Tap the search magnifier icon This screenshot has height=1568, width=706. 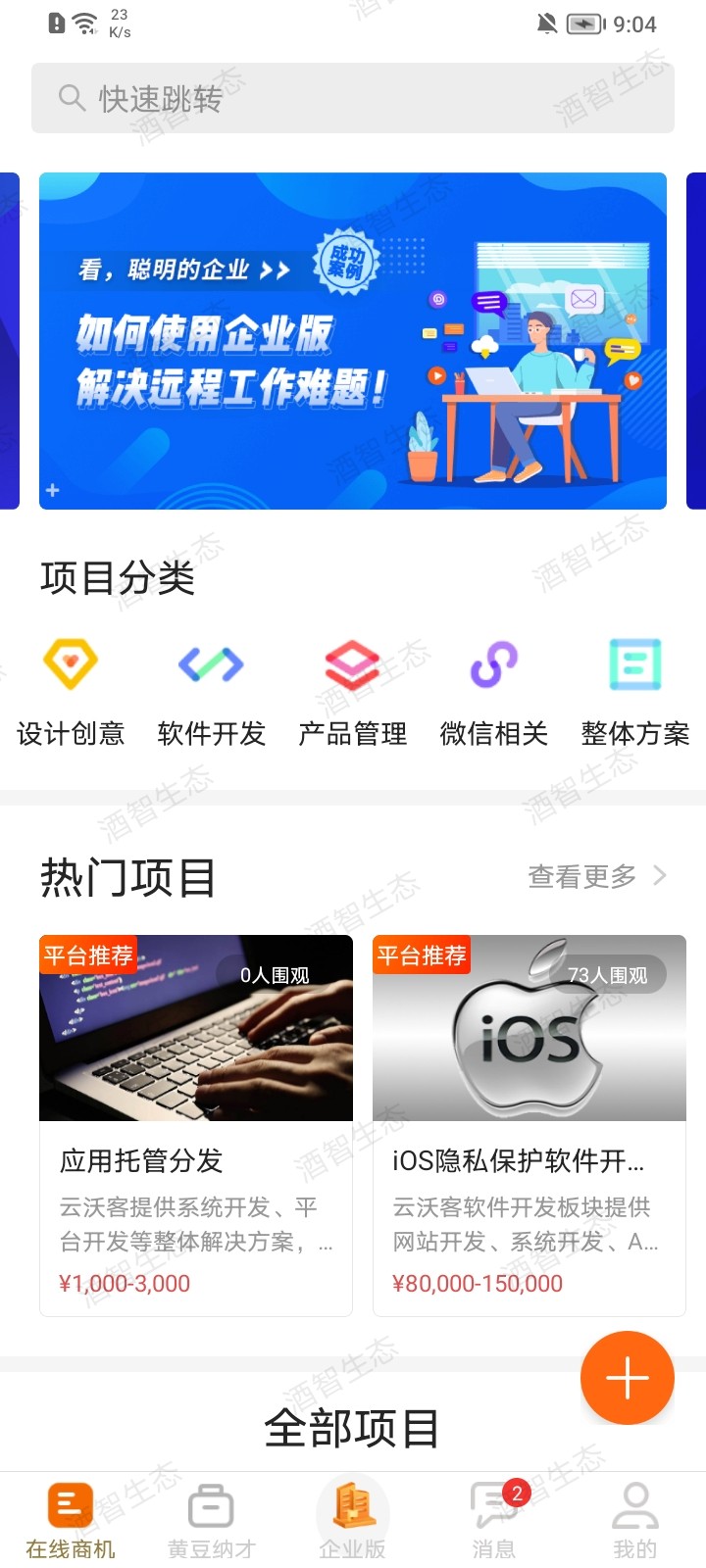tap(70, 97)
